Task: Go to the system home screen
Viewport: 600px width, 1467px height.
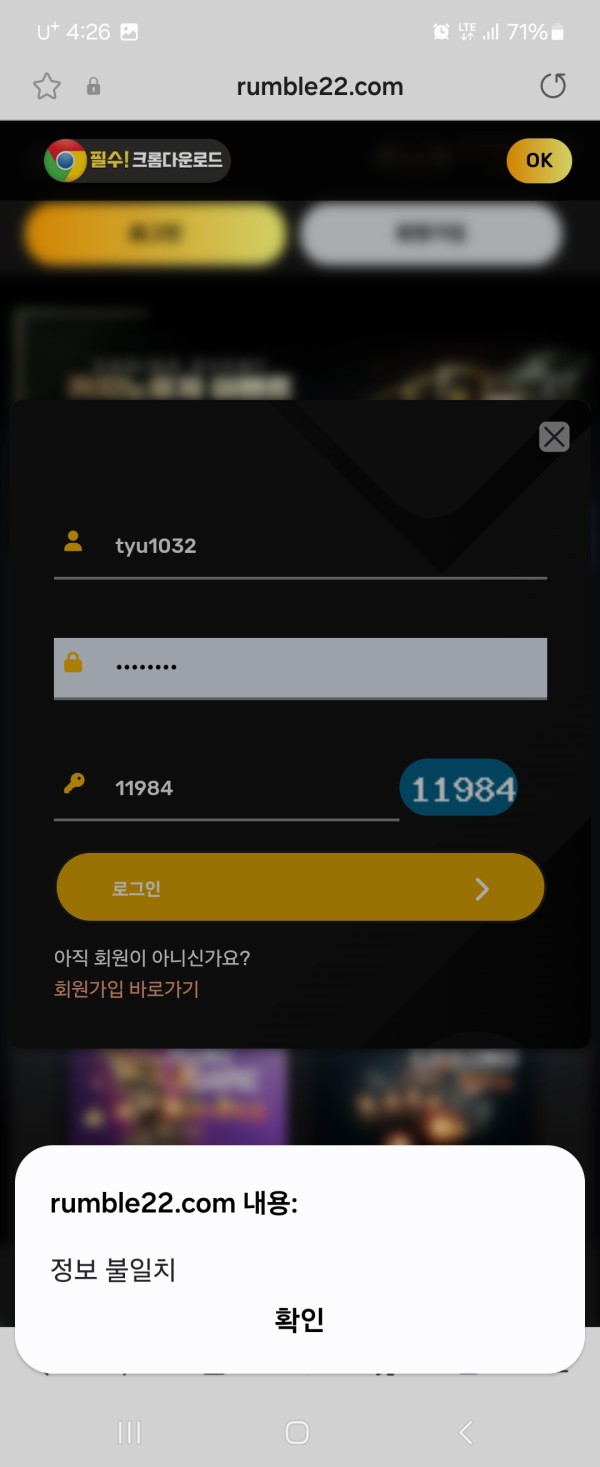Action: [x=297, y=1432]
